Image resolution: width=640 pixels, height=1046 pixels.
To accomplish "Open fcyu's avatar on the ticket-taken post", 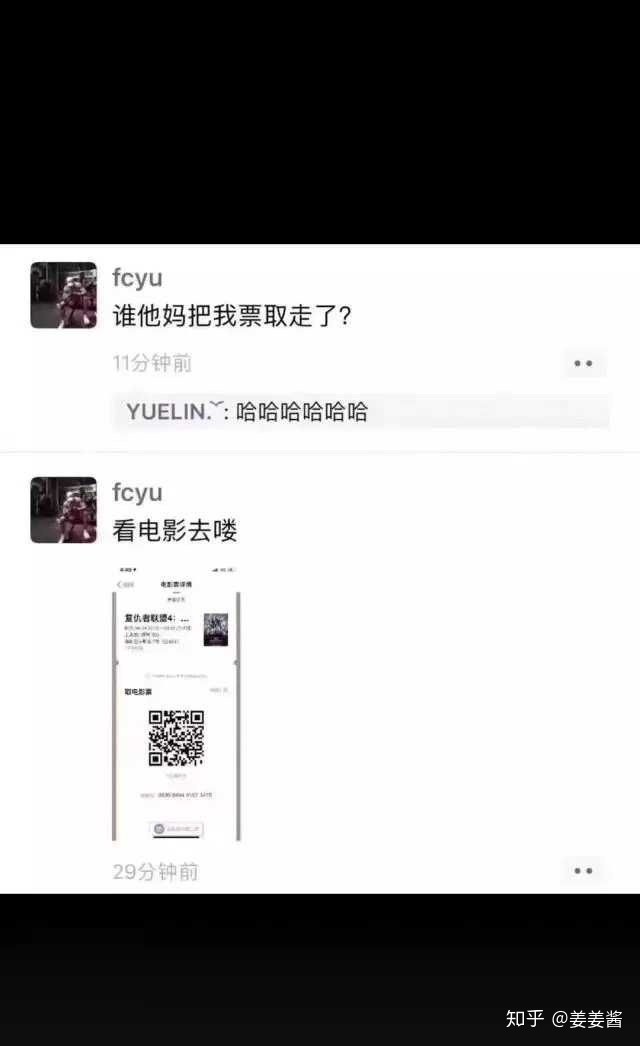I will (64, 295).
